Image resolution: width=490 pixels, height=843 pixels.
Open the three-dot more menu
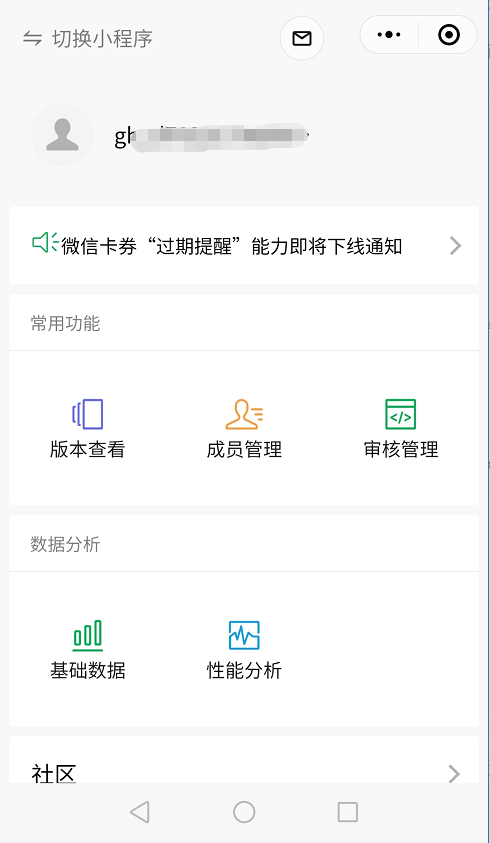(389, 35)
